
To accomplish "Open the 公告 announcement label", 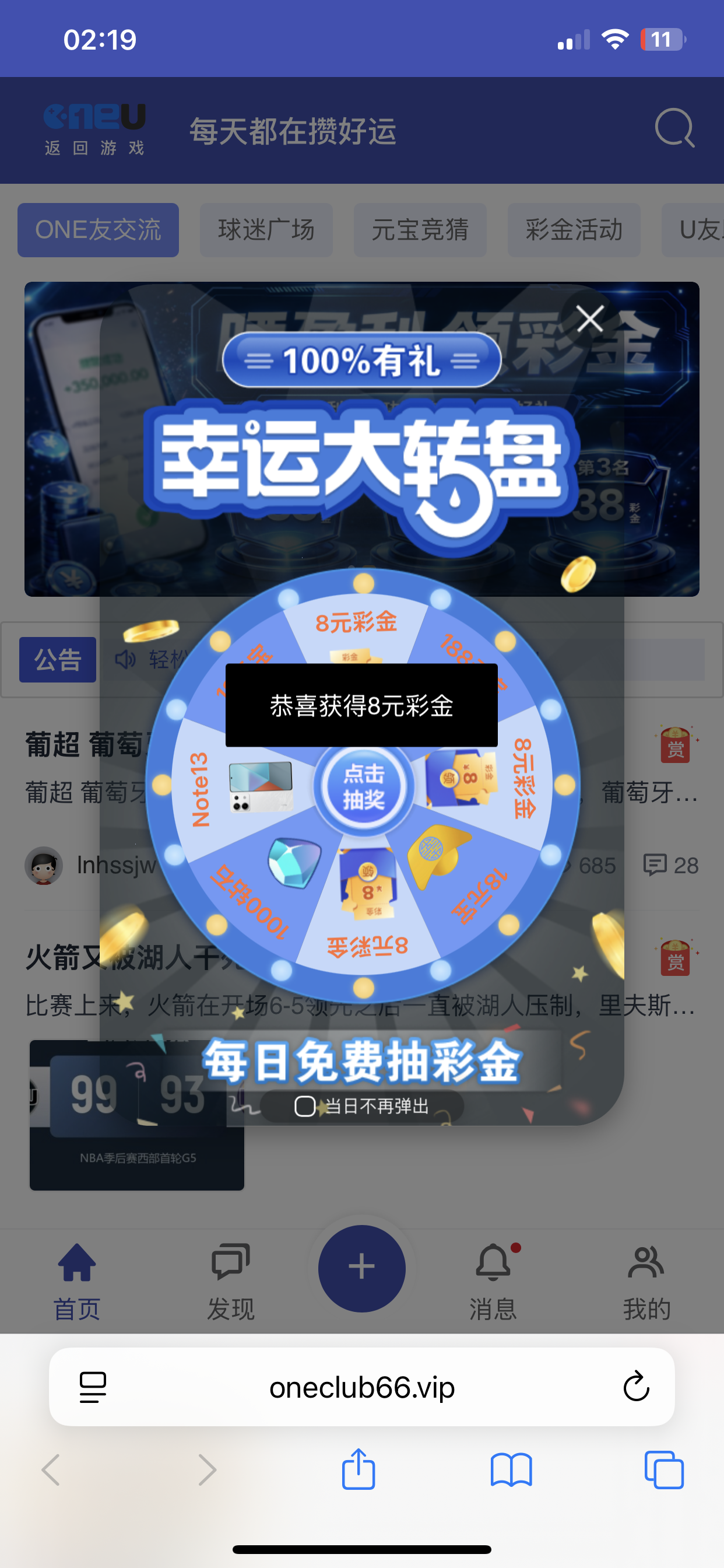I will 57,659.
